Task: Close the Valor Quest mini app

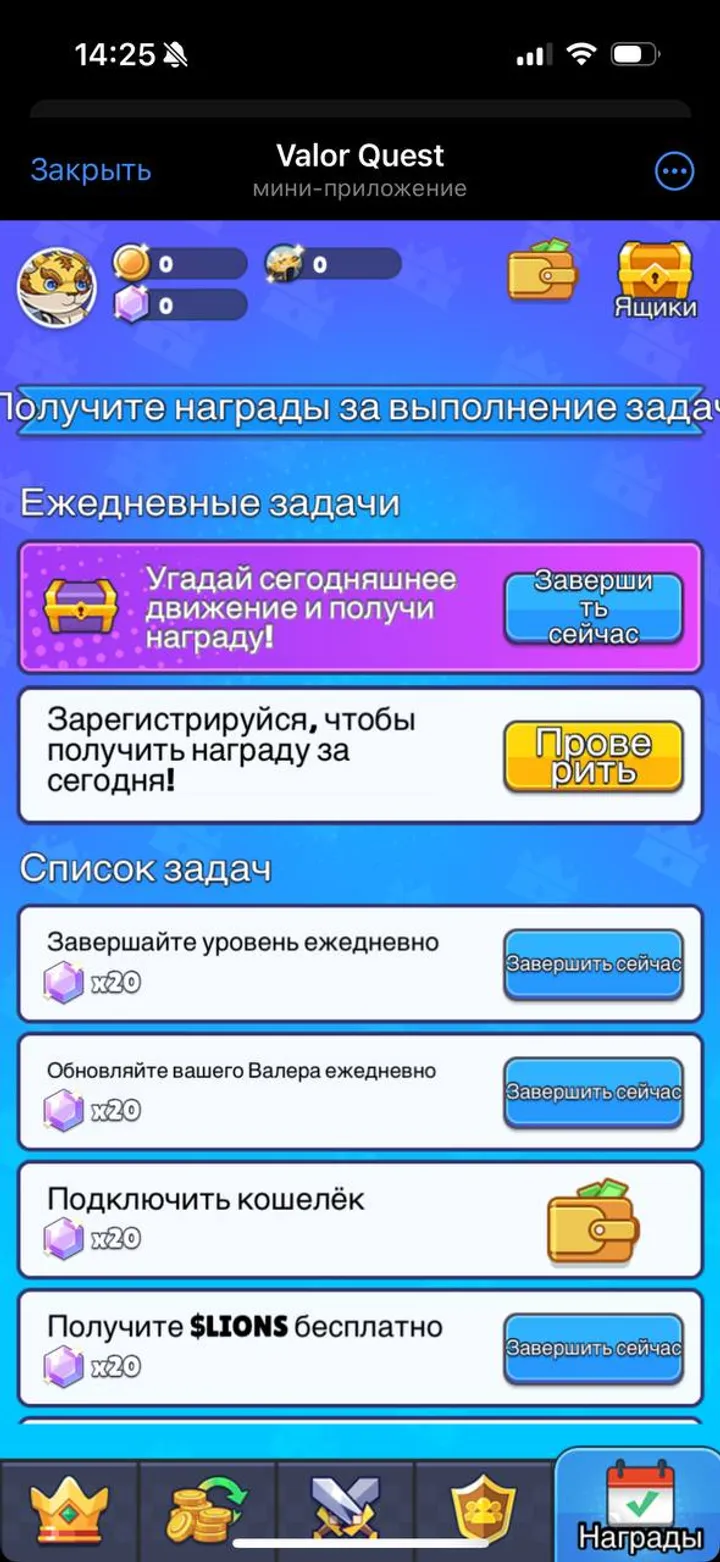Action: pos(90,171)
